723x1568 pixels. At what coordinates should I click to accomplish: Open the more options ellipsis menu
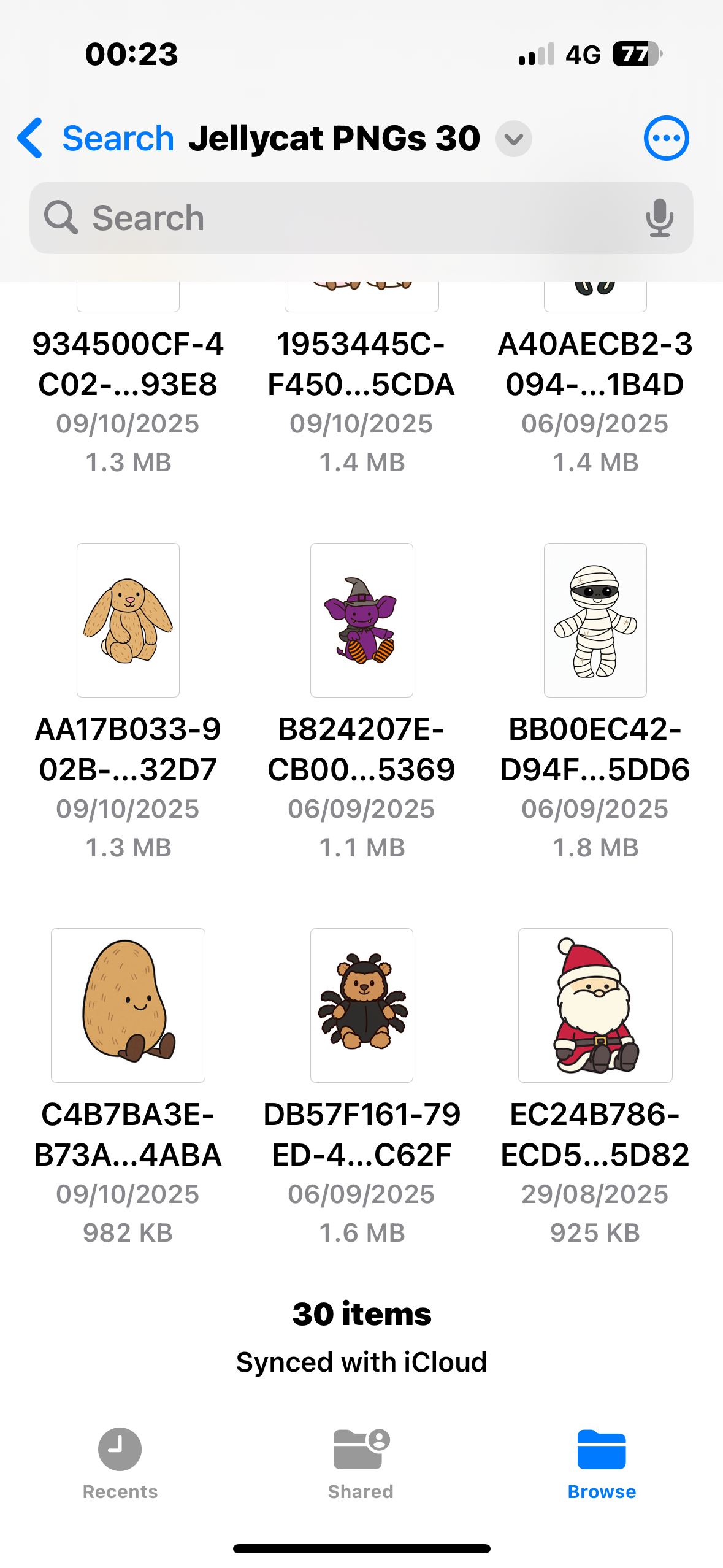[666, 138]
